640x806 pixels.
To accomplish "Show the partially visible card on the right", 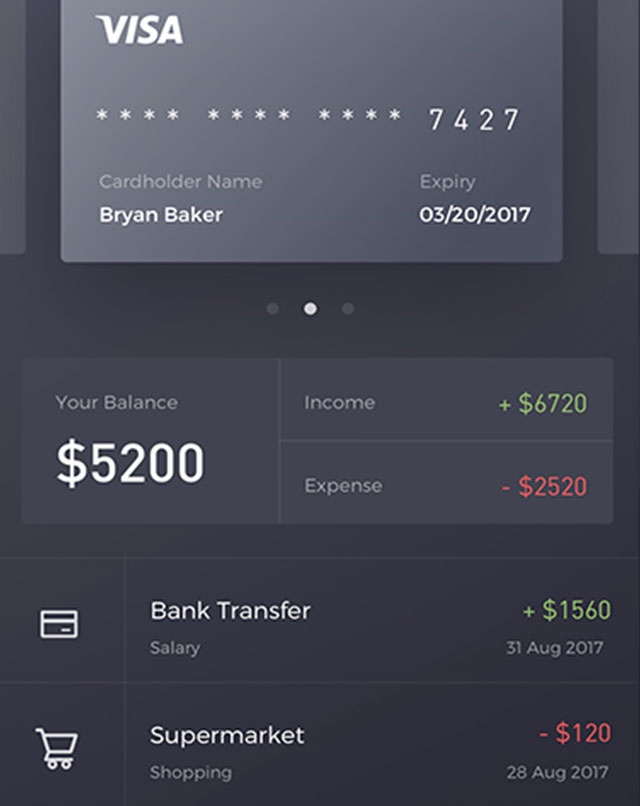I will [x=619, y=126].
